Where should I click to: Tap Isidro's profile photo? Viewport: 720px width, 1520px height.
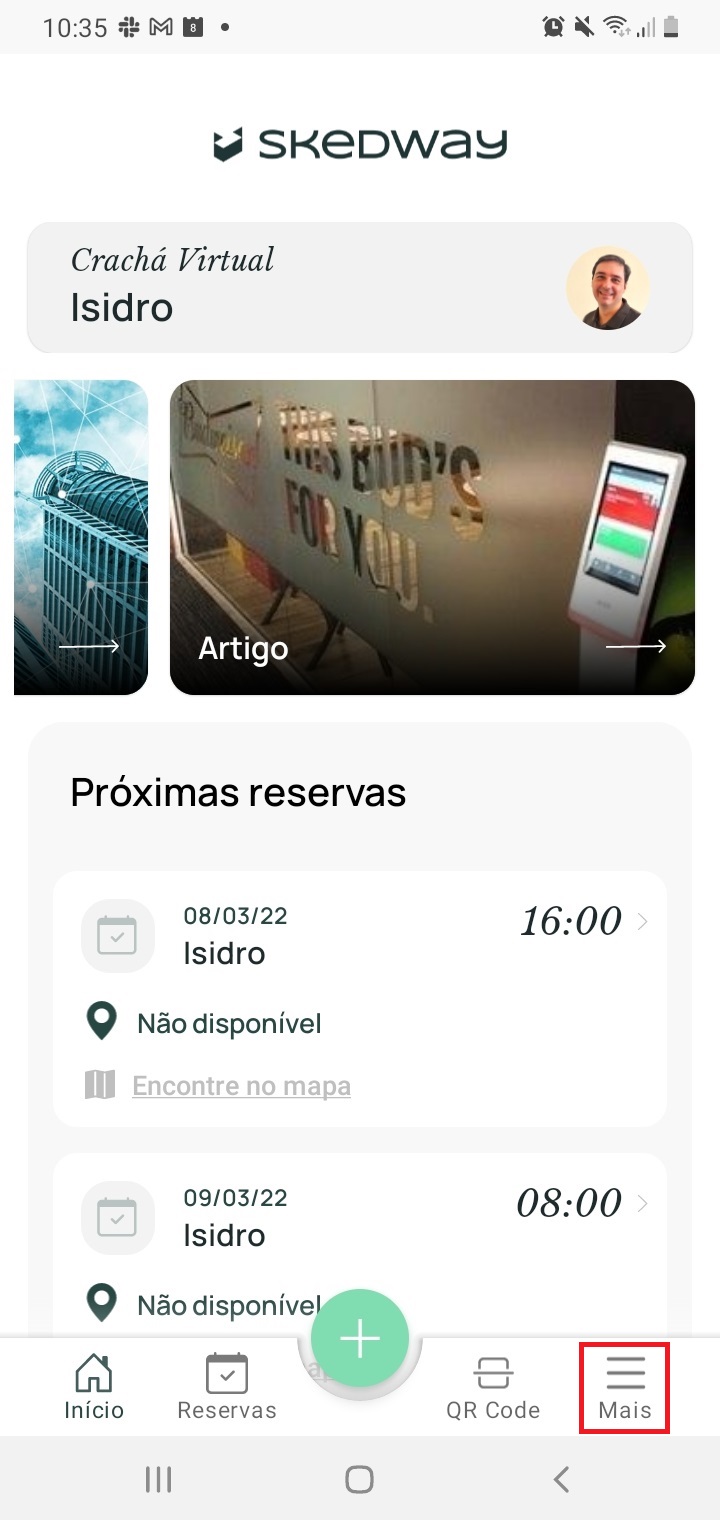click(x=608, y=288)
